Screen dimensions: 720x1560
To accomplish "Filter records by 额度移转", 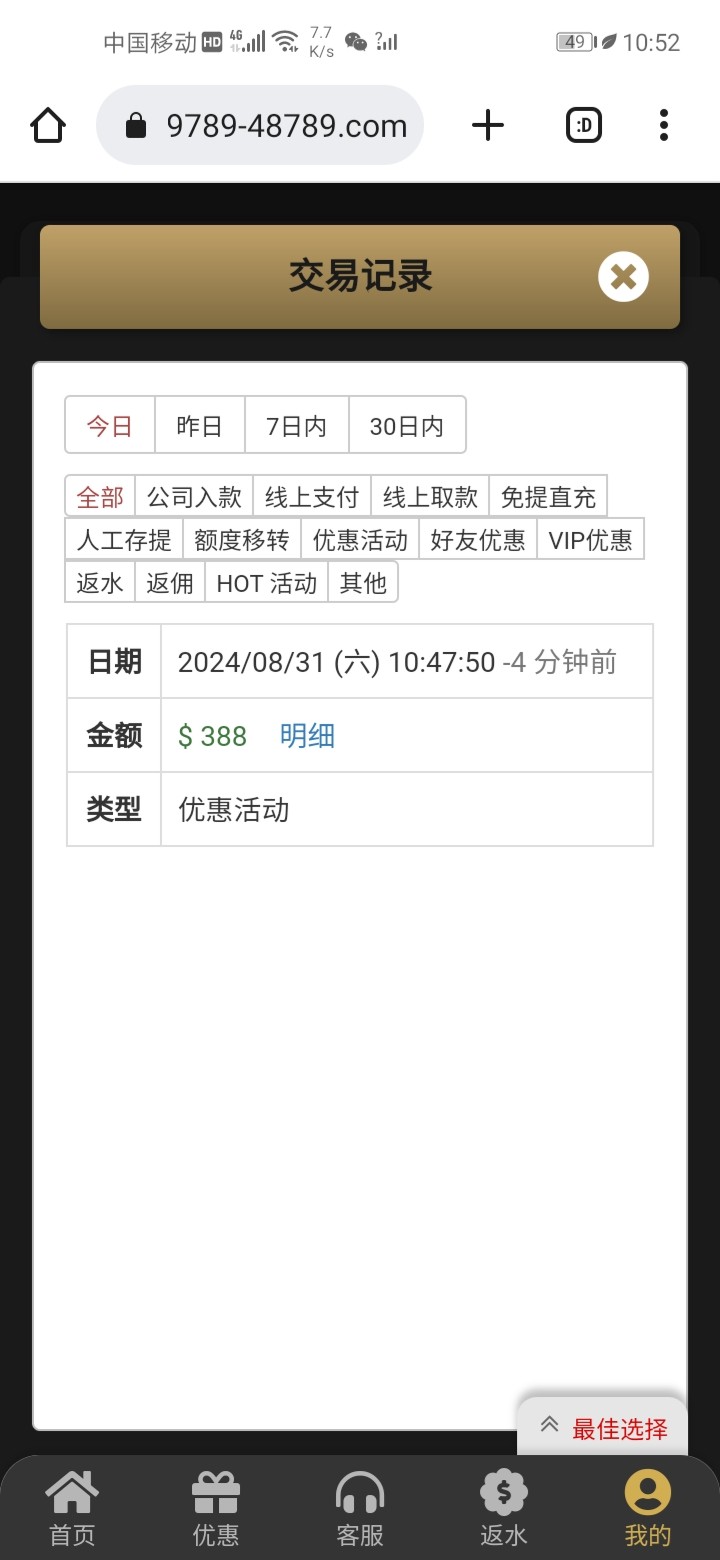I will coord(241,540).
